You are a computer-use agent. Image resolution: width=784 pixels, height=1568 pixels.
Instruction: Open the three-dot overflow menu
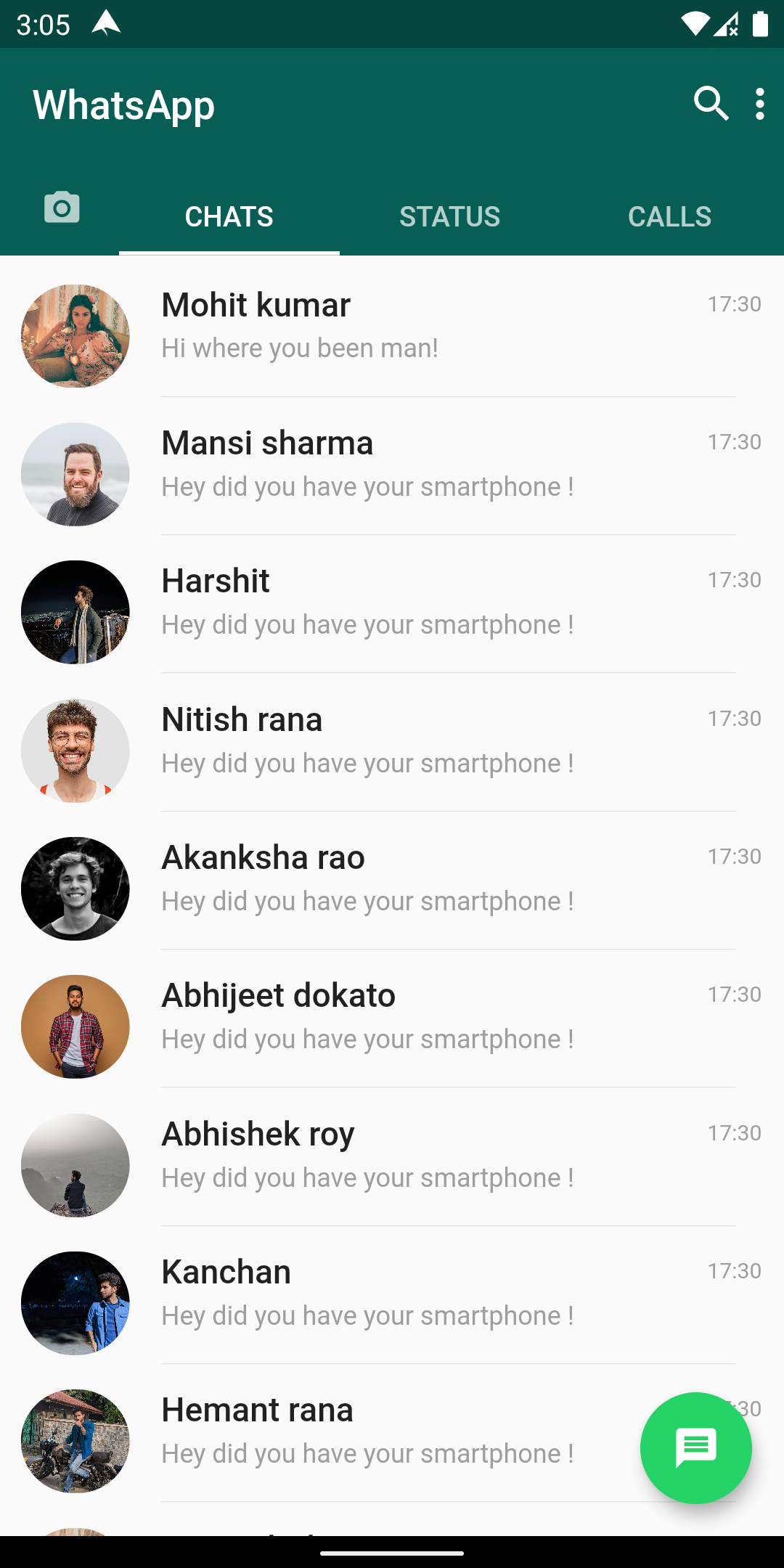[759, 104]
